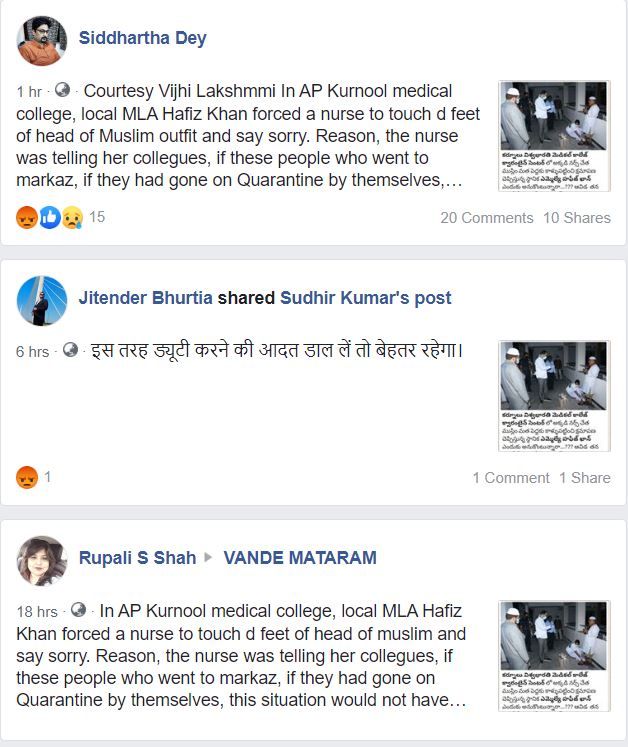Open Siddhartha Dey's profile name link
This screenshot has height=747, width=628.
(142, 38)
